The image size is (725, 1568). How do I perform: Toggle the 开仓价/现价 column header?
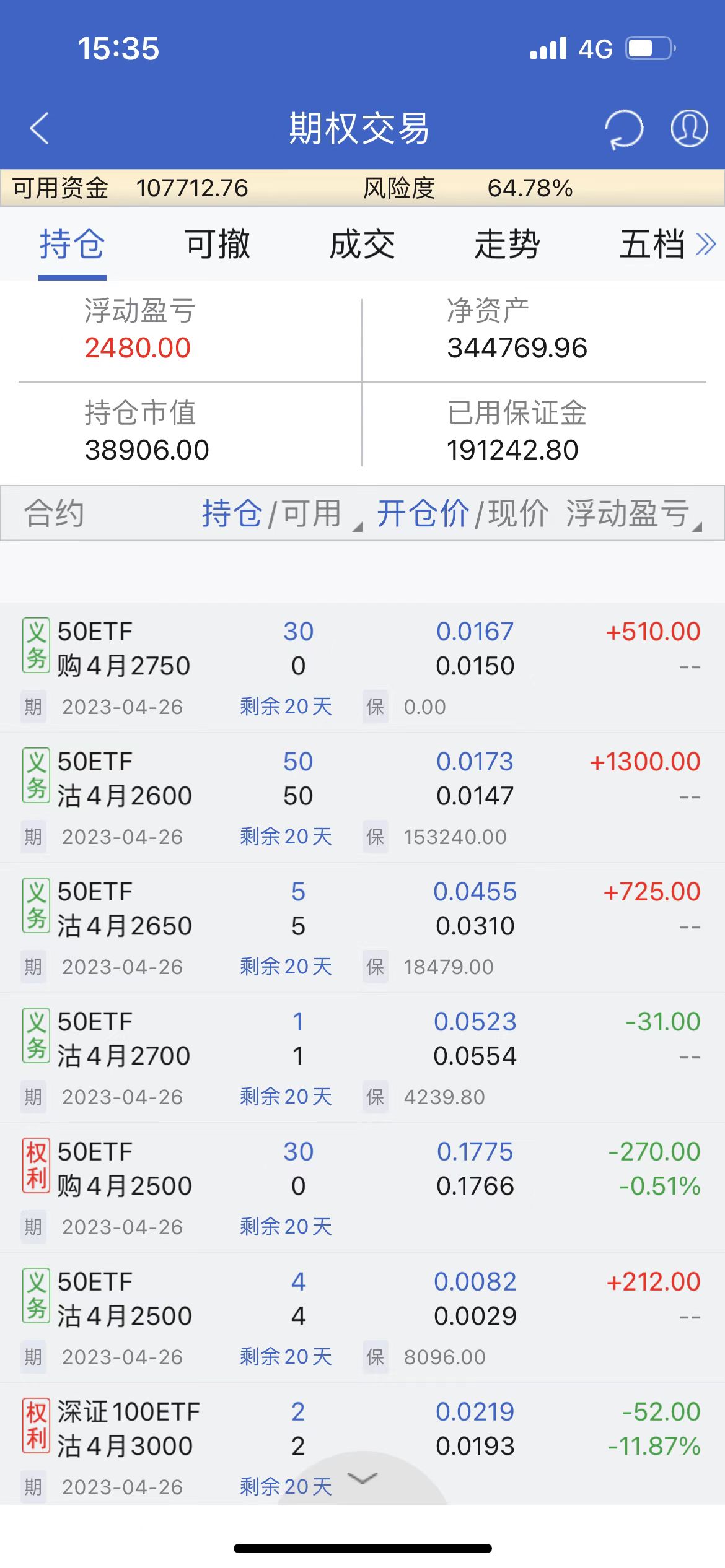click(x=462, y=513)
